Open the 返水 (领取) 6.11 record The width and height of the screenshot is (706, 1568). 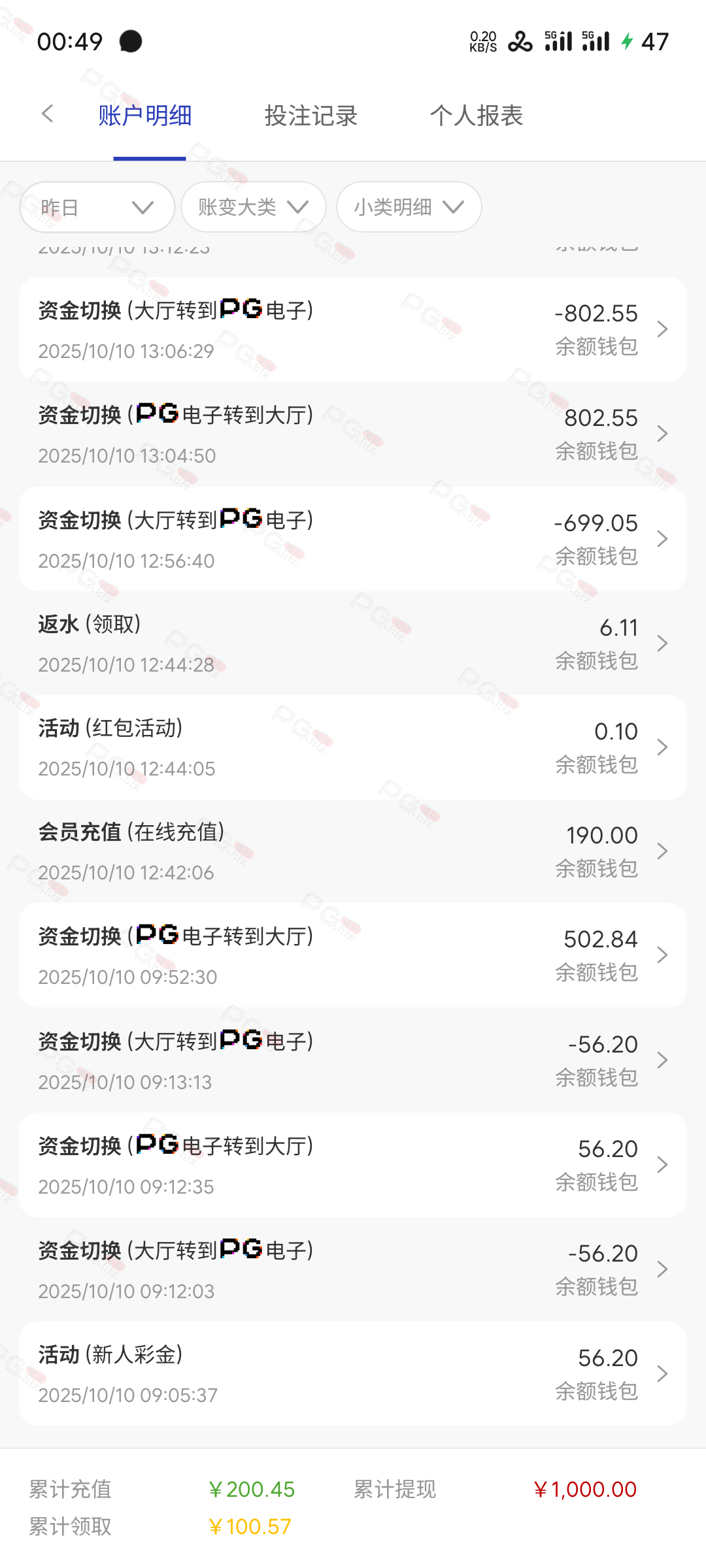point(353,644)
